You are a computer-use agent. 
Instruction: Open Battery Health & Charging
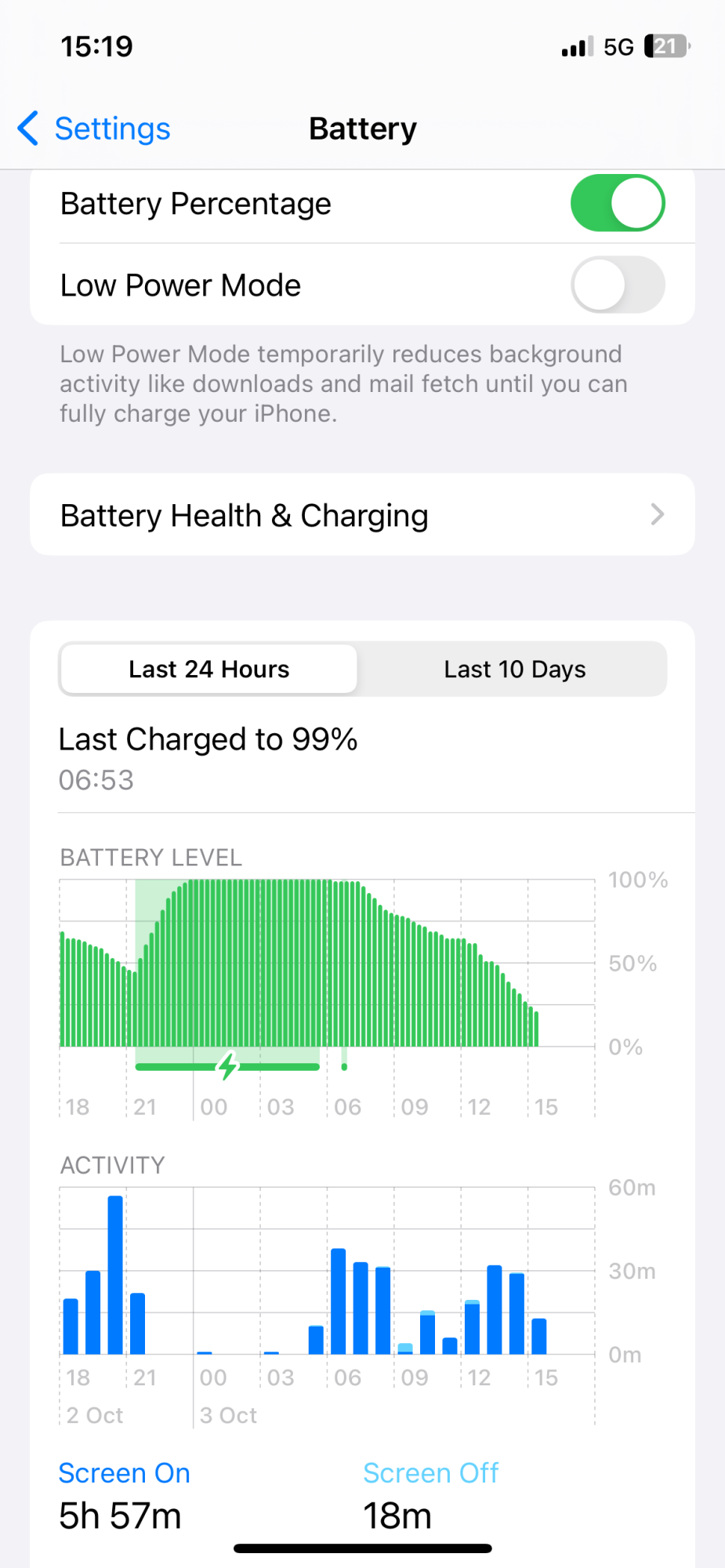362,515
